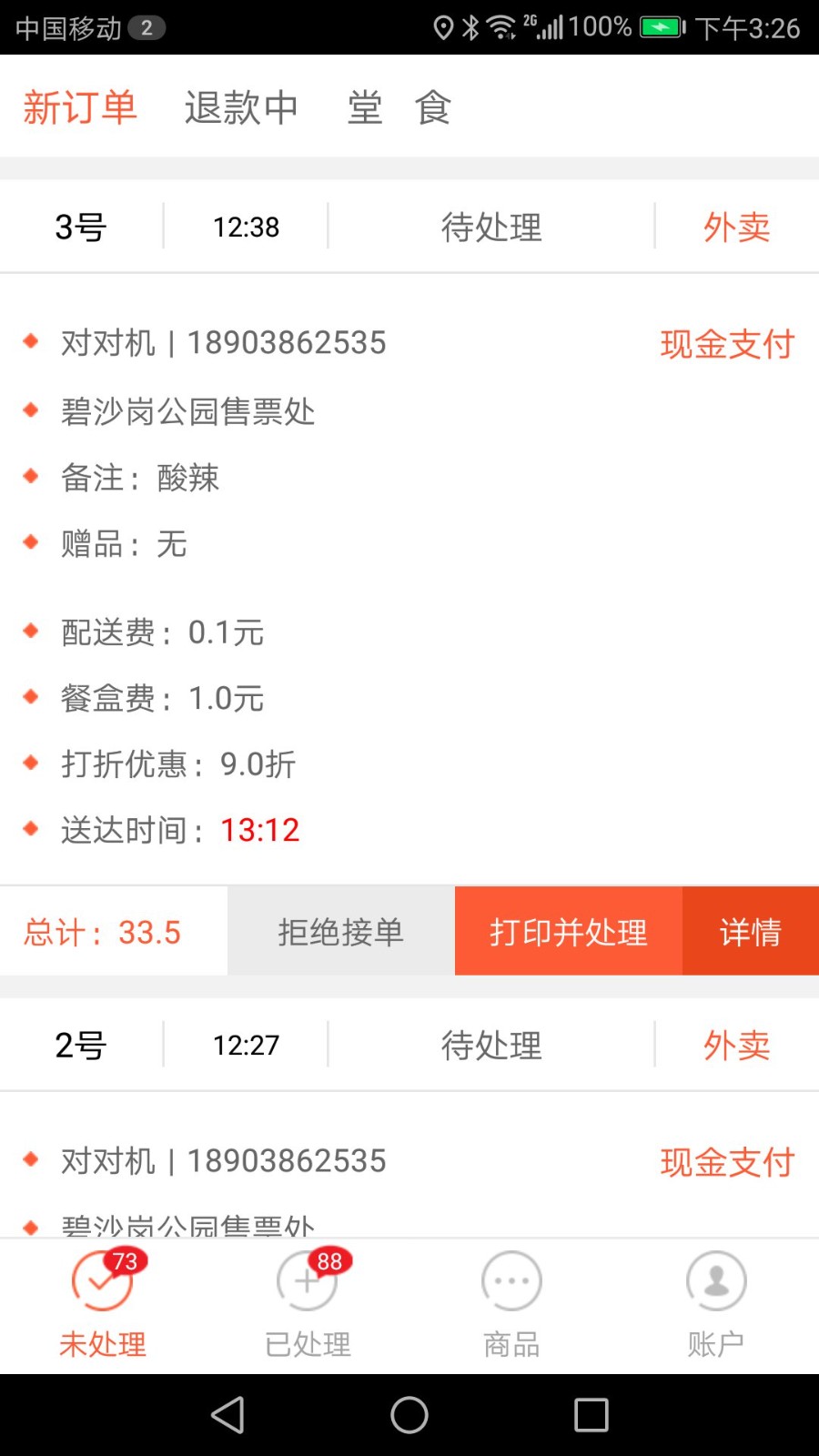The height and width of the screenshot is (1456, 819).
Task: Tap the checkmark icon above 未处理
Action: [x=102, y=1280]
